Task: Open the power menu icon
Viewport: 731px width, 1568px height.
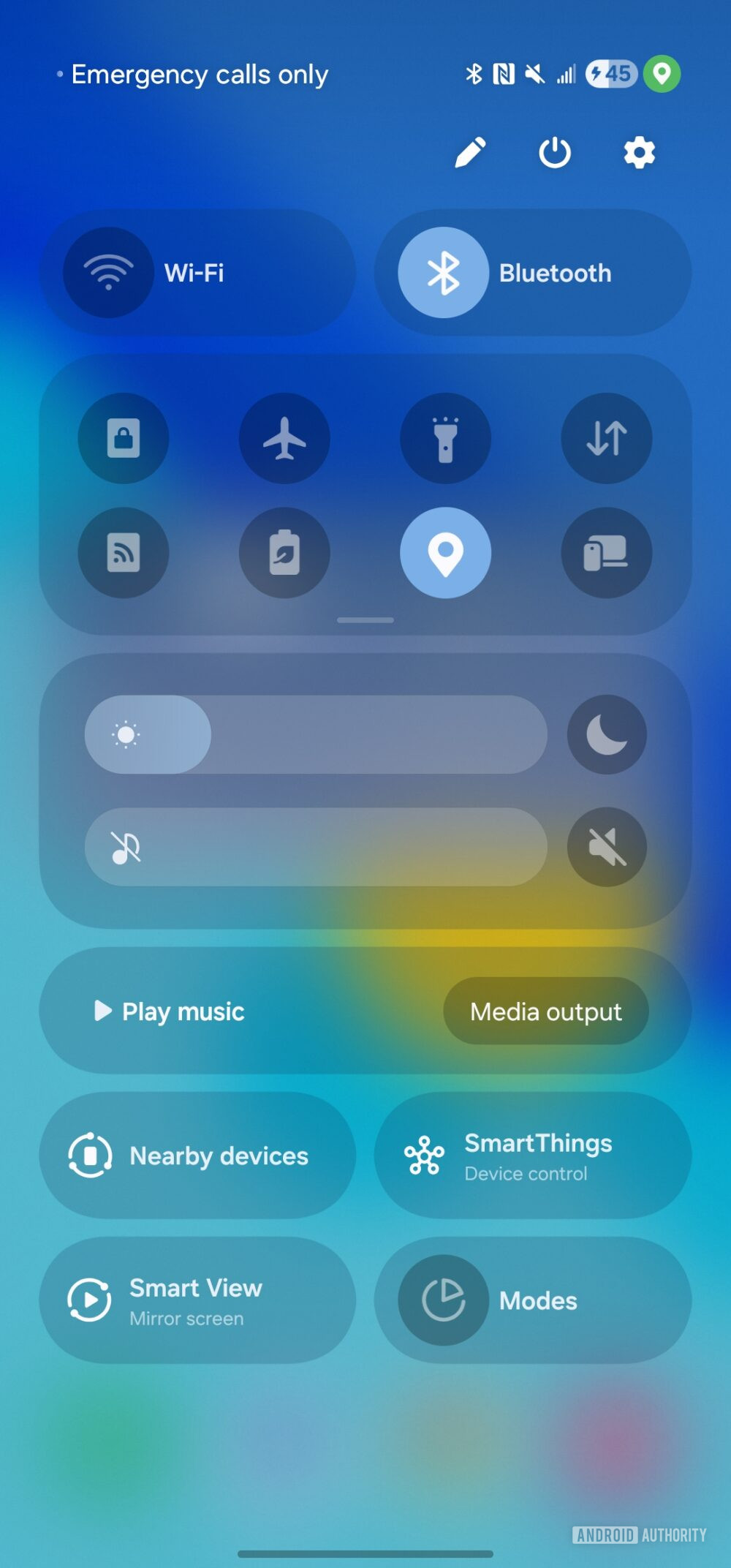Action: [555, 153]
